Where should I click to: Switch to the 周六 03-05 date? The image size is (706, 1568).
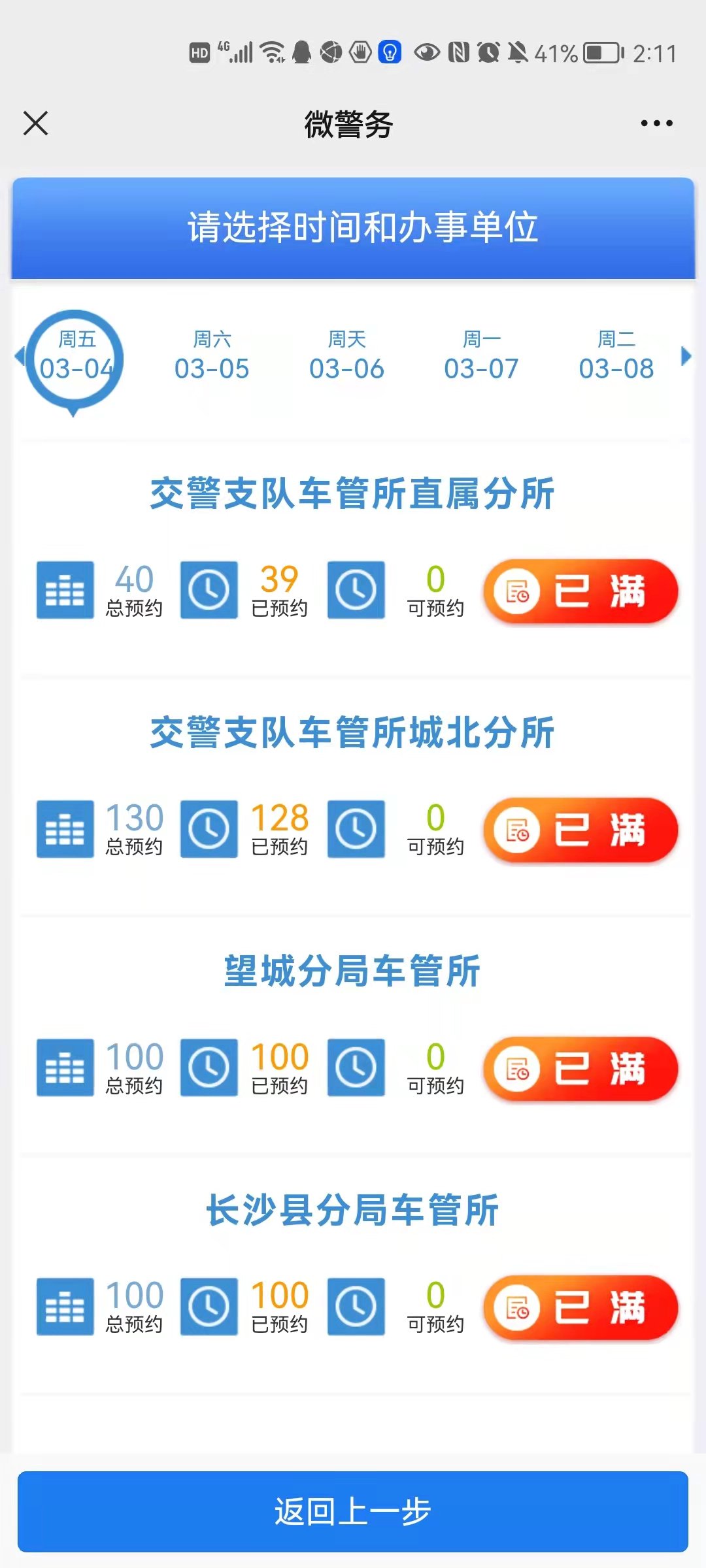pos(211,357)
